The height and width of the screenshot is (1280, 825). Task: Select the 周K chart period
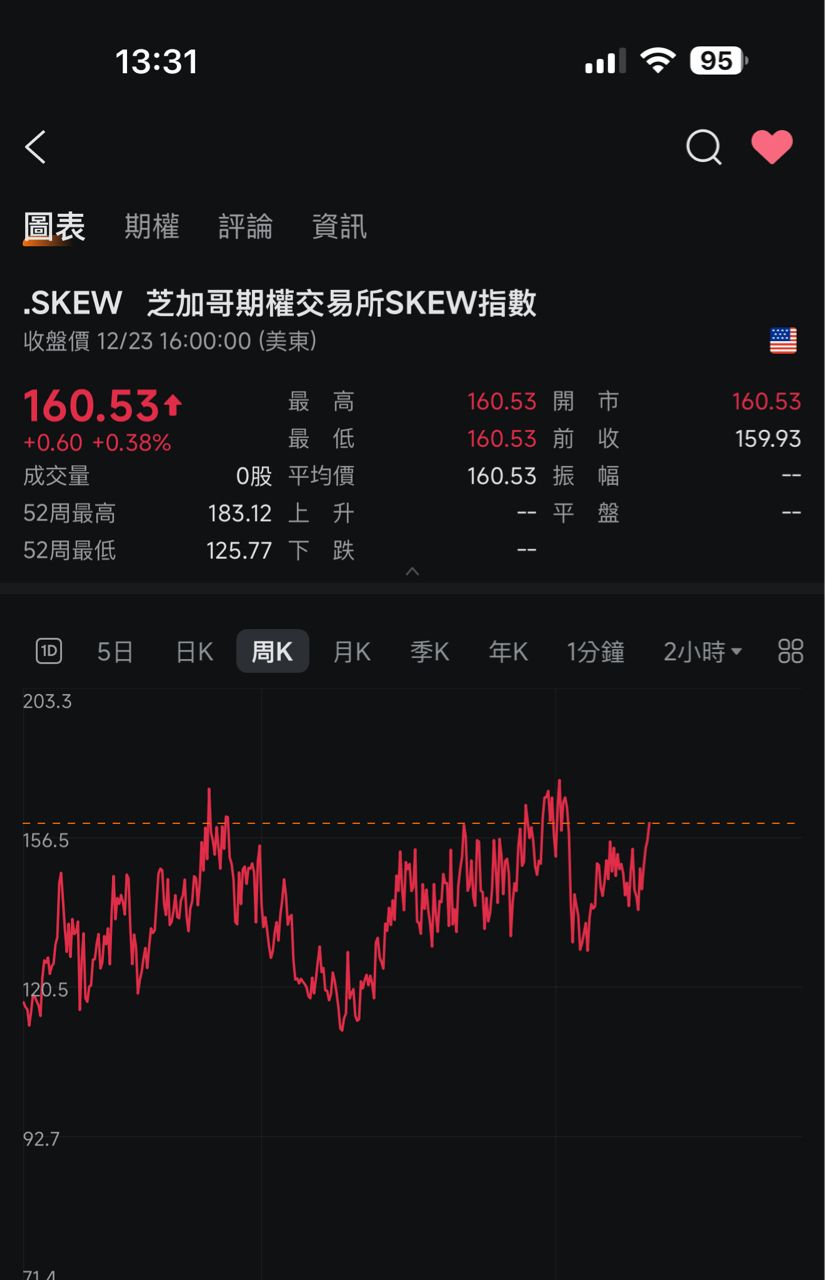[272, 652]
